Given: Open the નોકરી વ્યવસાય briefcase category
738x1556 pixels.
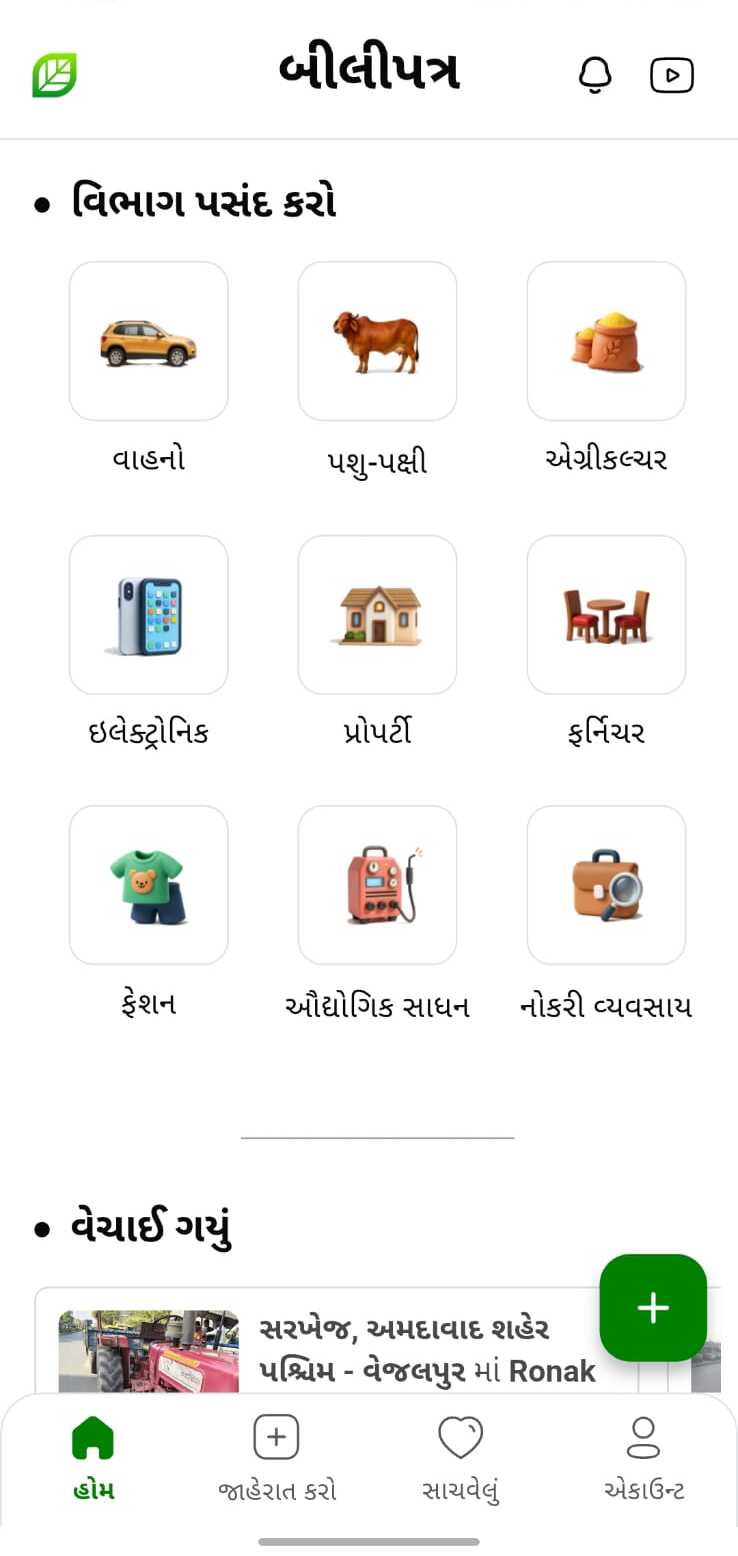Looking at the screenshot, I should tap(606, 885).
